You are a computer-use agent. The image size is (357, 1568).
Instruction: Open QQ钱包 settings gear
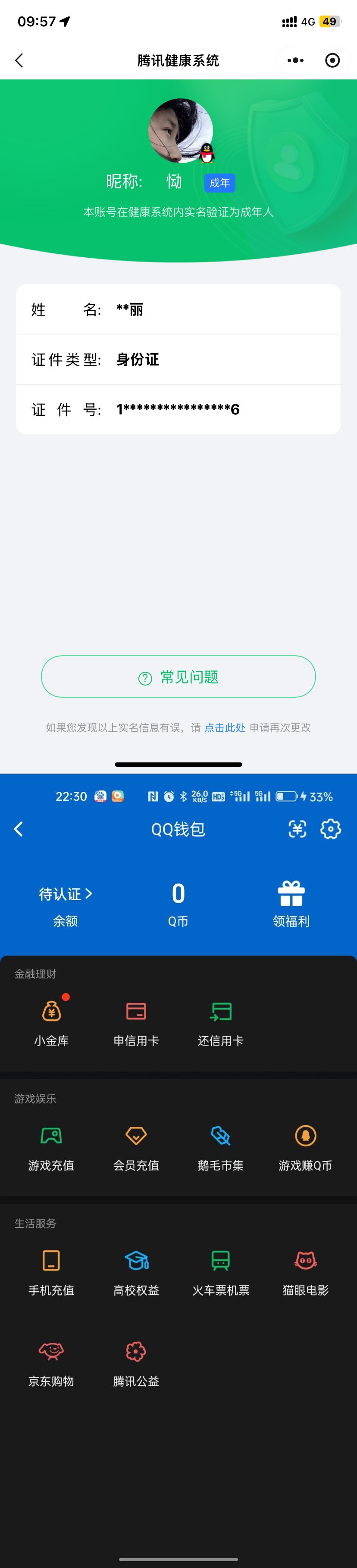coord(330,828)
